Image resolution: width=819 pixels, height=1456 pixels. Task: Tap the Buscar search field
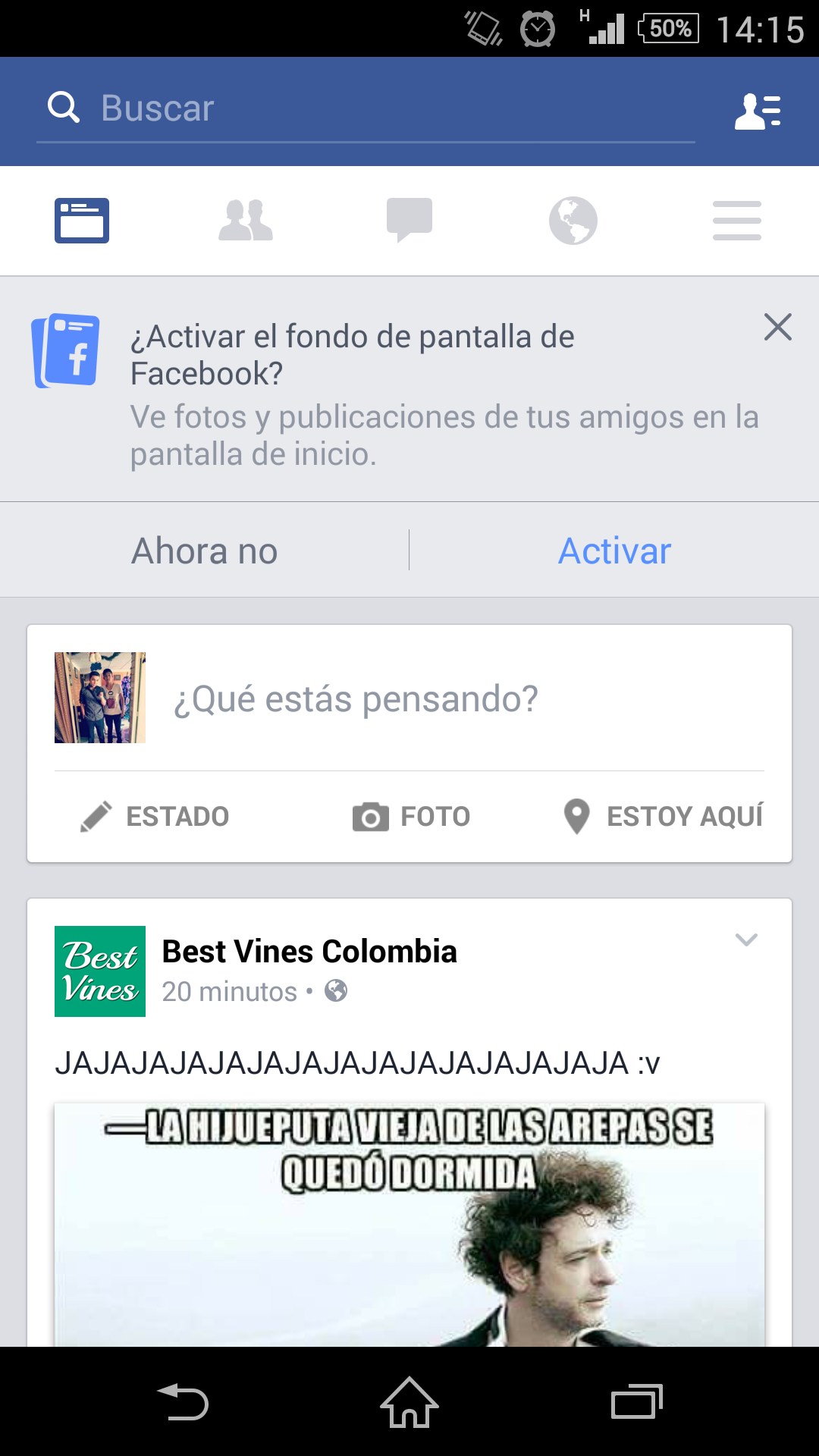366,108
